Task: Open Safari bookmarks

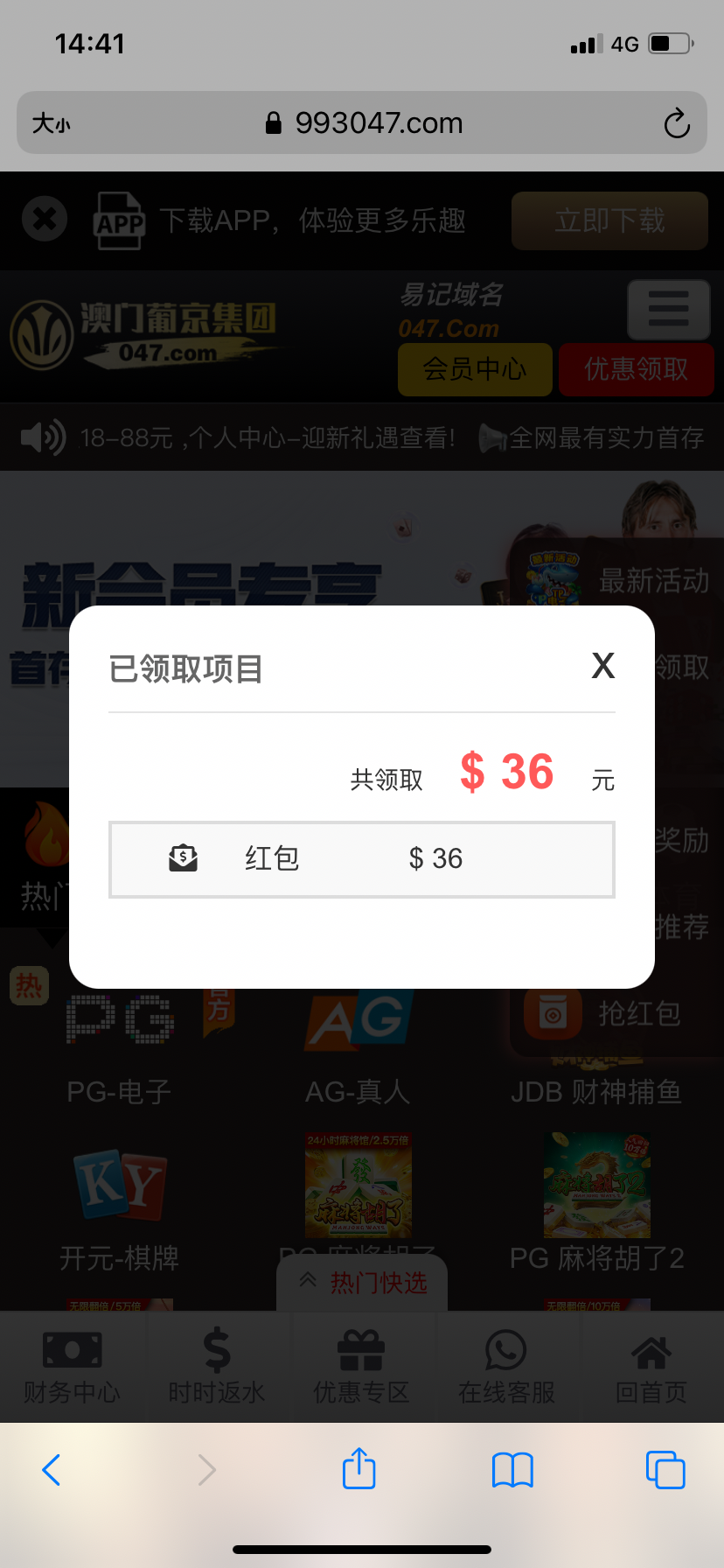Action: [512, 1470]
